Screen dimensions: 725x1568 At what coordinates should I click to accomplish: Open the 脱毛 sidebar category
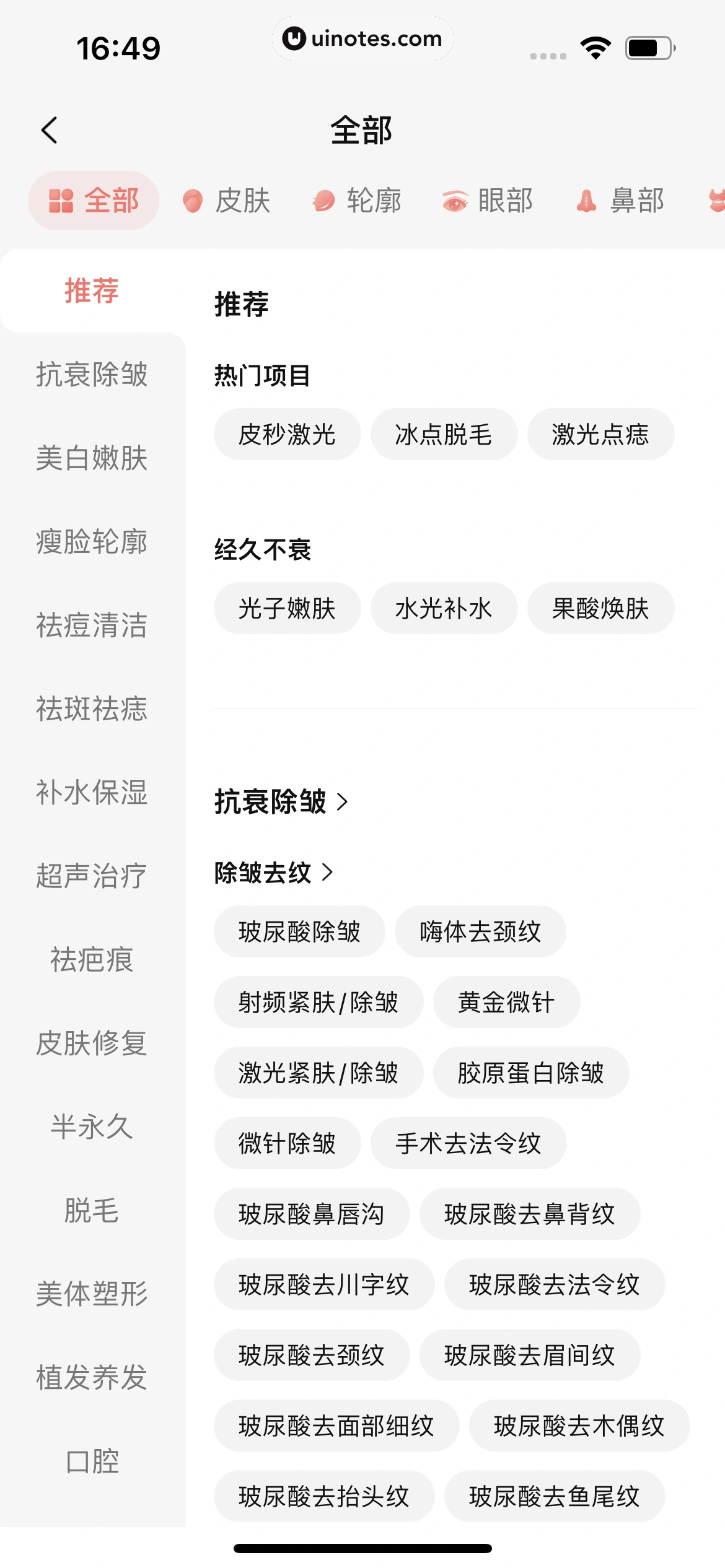click(92, 1210)
